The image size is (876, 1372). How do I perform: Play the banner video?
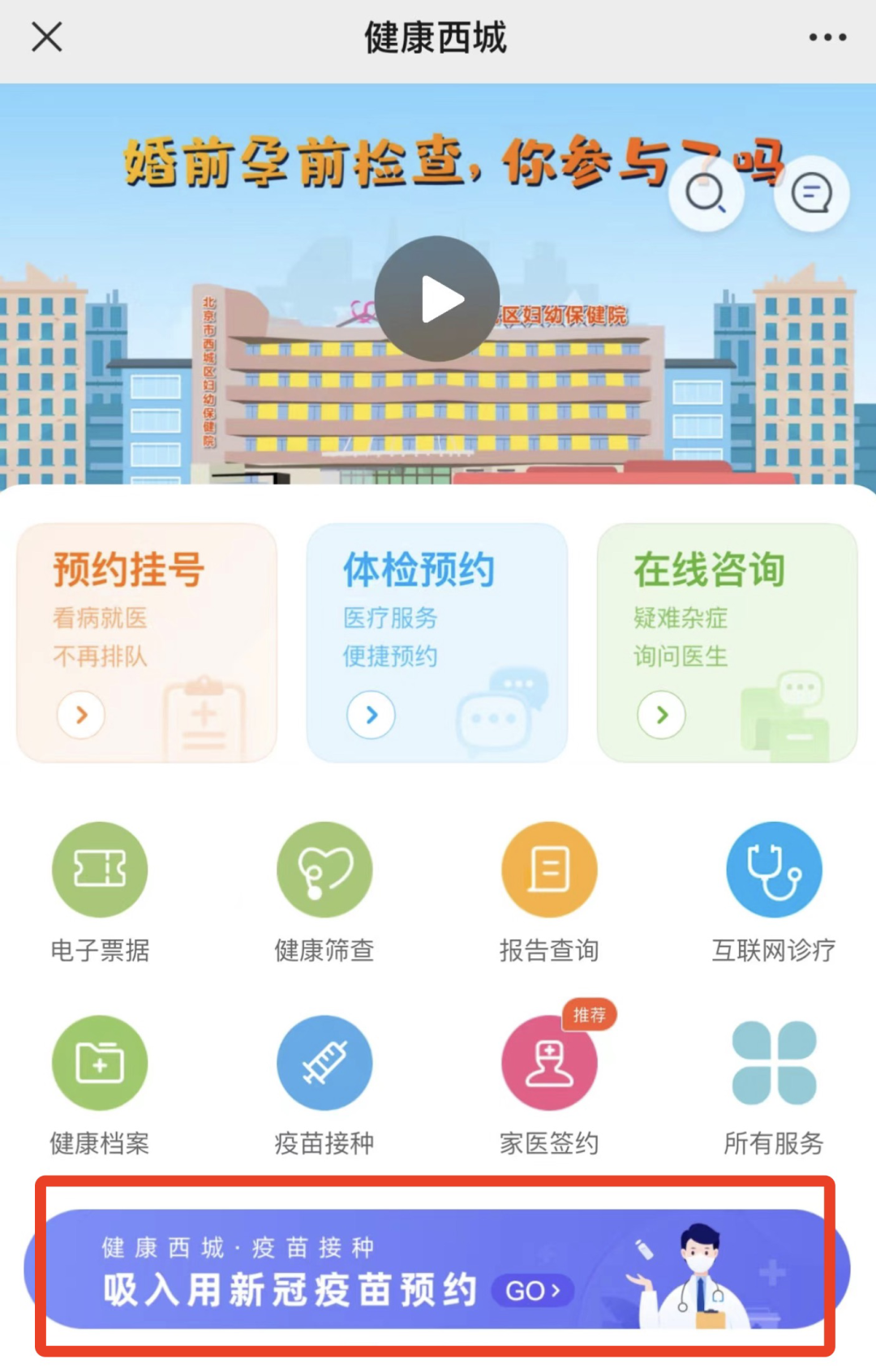coord(437,299)
